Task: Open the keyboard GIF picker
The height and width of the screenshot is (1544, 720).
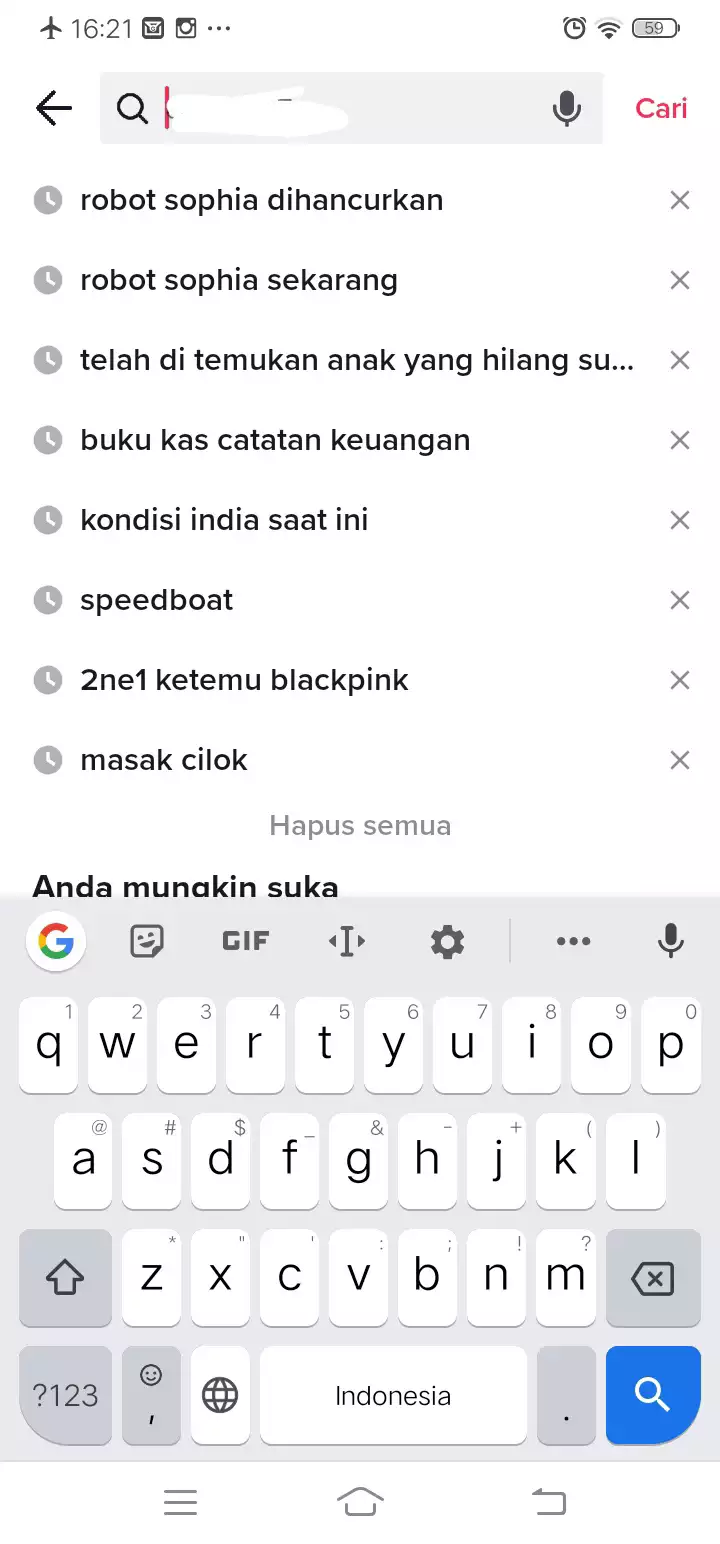Action: coord(245,941)
